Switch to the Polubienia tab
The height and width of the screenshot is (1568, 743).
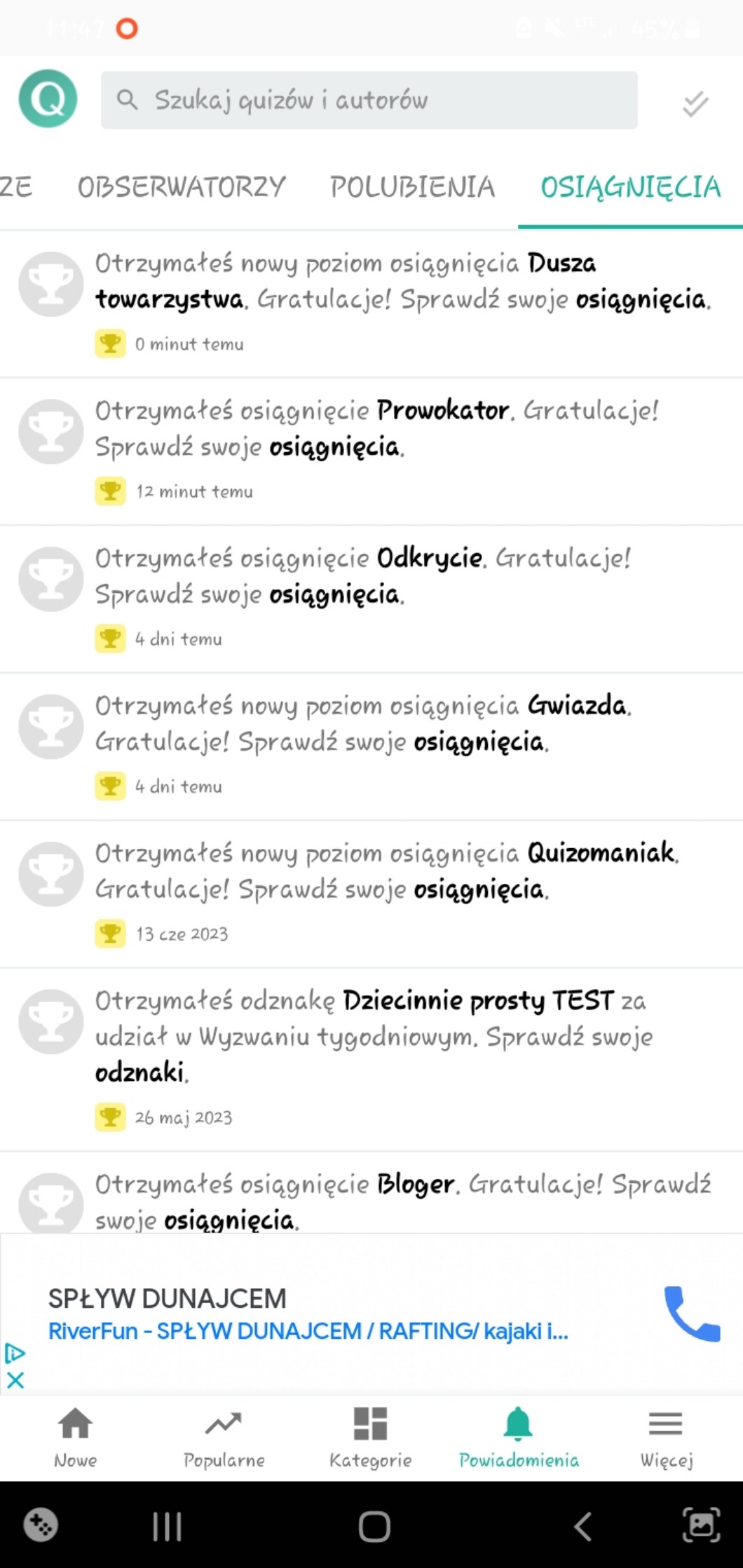412,187
